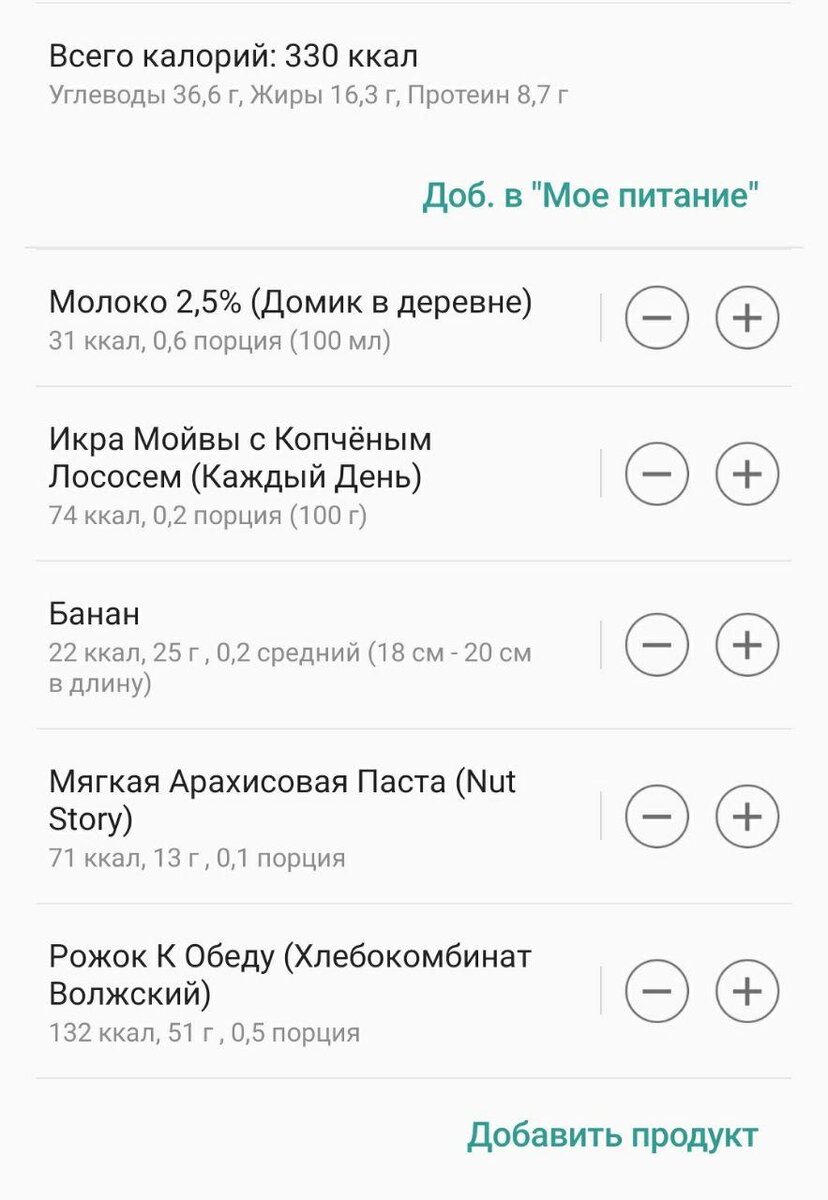Select the Молоко 2,5% food entry
Screen dimensions: 828x1200
tap(290, 300)
